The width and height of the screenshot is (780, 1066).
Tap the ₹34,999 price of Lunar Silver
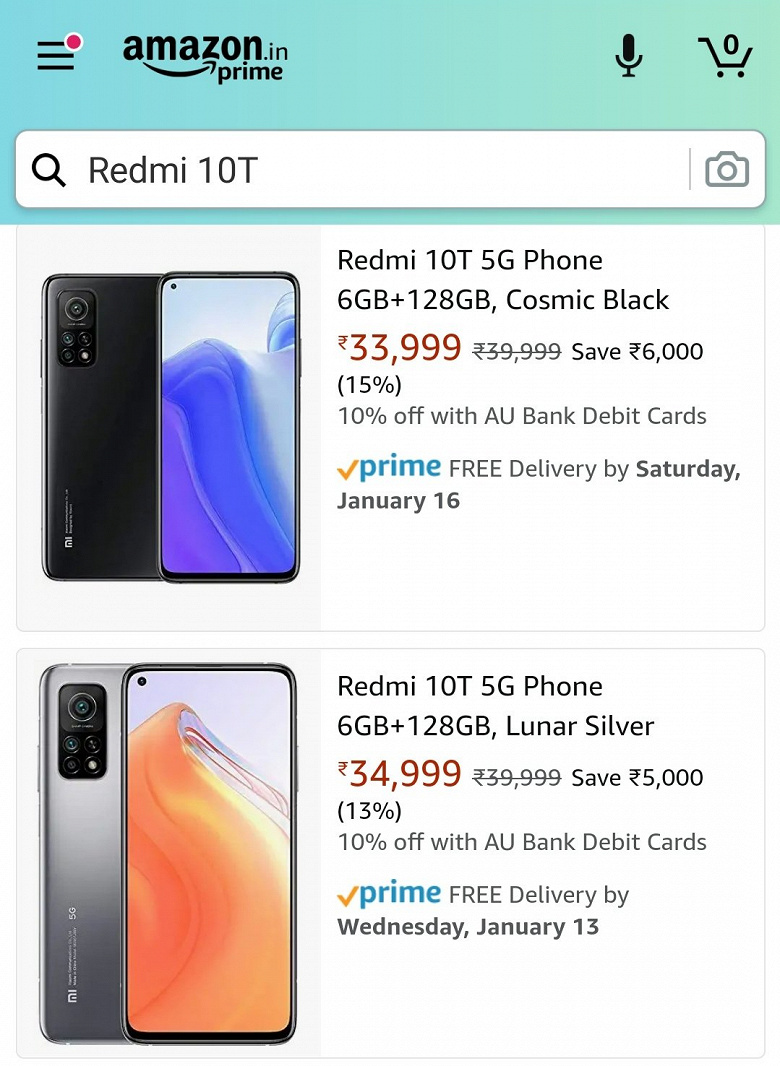tap(397, 773)
